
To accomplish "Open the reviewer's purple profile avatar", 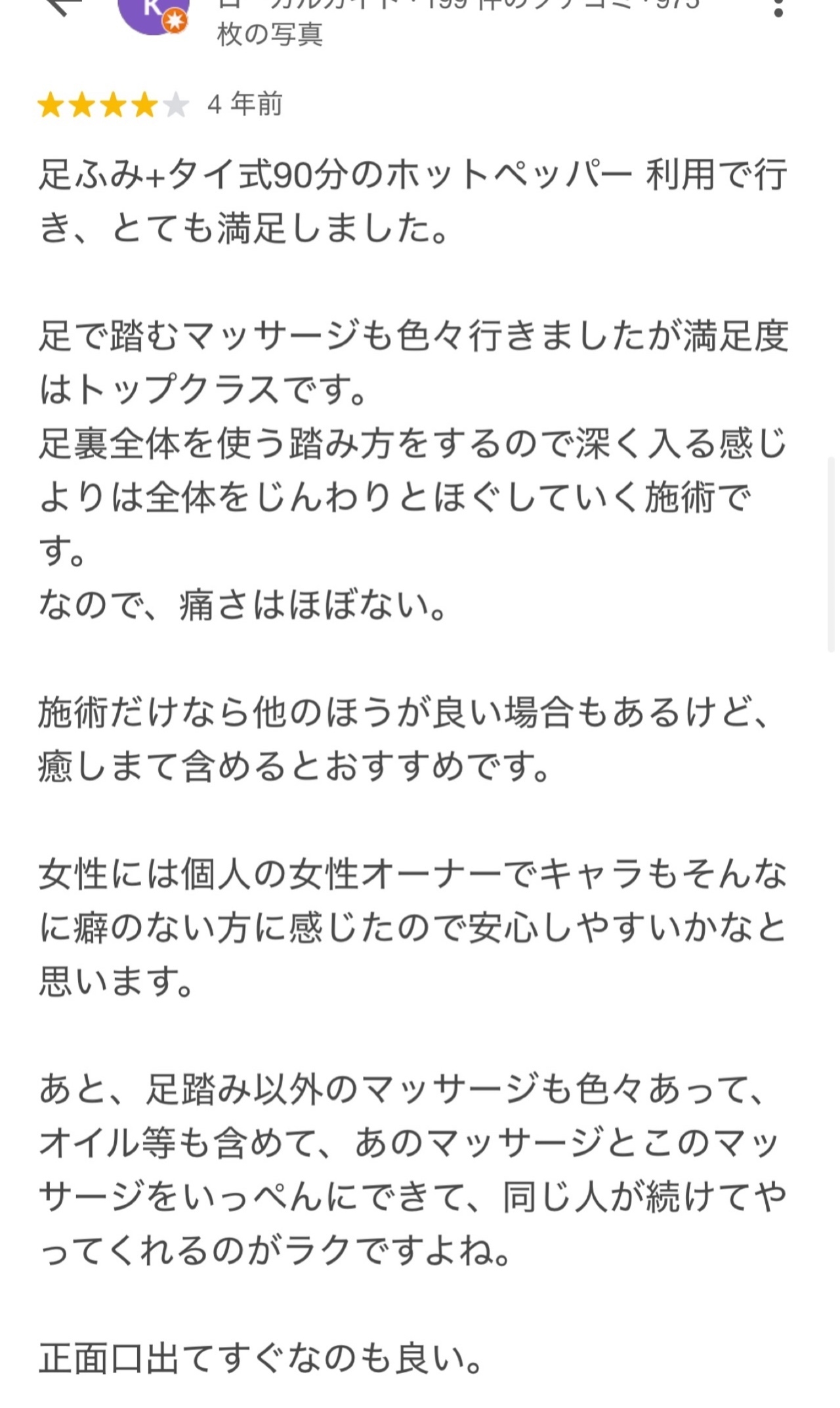I will [152, 13].
